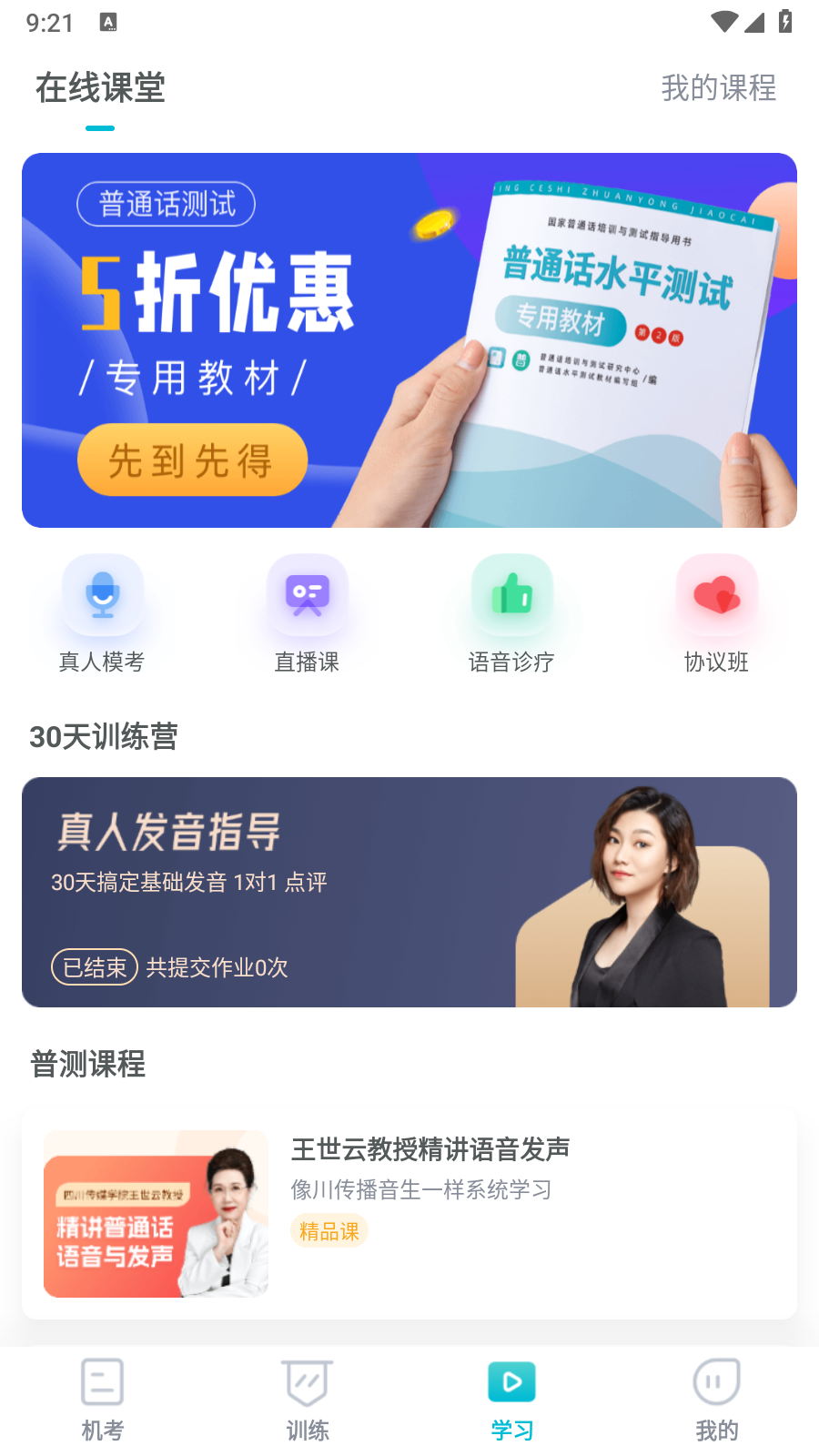Open the 王世云教授精讲语音发声 course
This screenshot has height=1456, width=819.
(x=409, y=1214)
